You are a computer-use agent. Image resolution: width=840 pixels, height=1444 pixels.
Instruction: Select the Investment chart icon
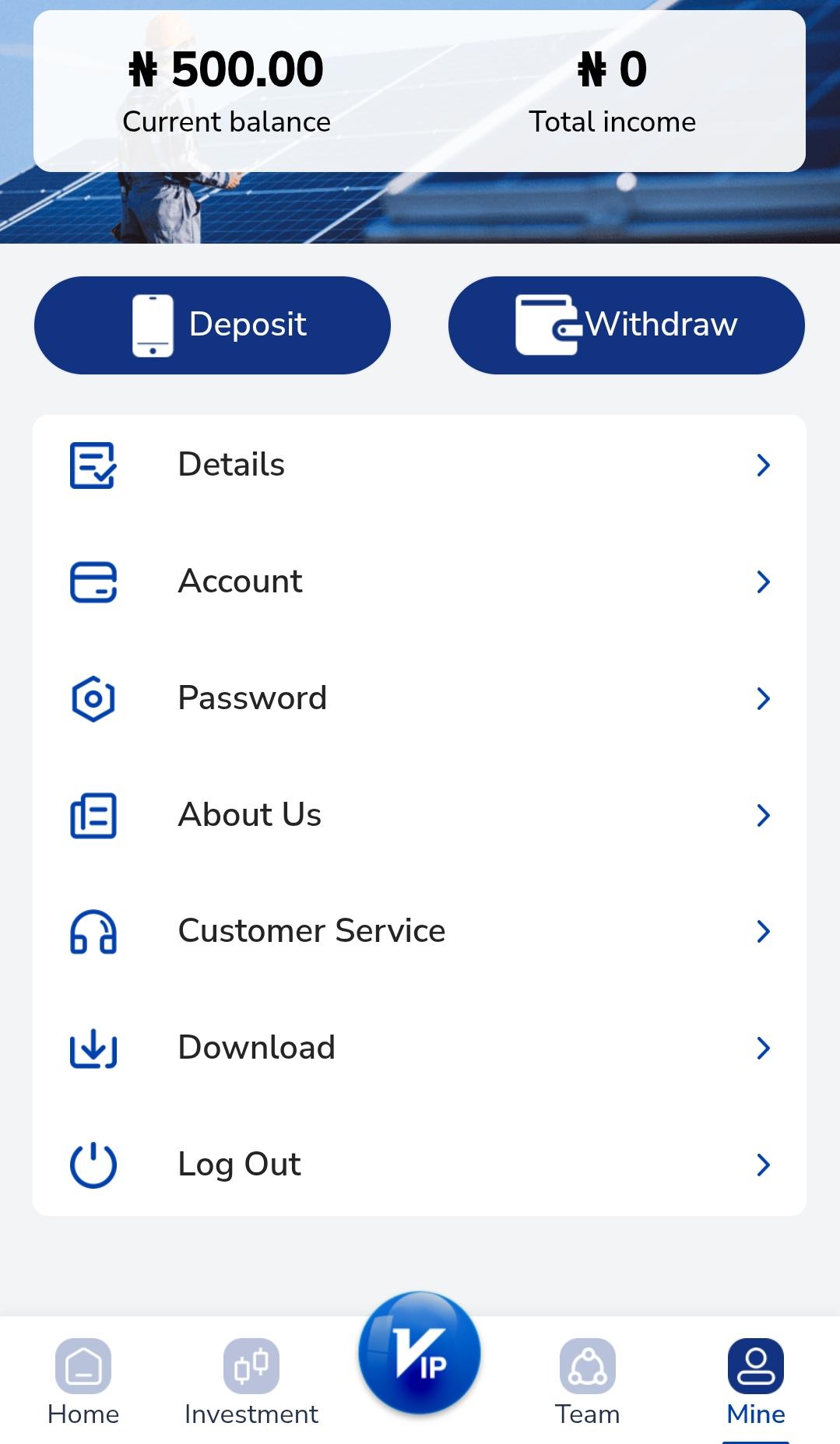pyautogui.click(x=250, y=1365)
